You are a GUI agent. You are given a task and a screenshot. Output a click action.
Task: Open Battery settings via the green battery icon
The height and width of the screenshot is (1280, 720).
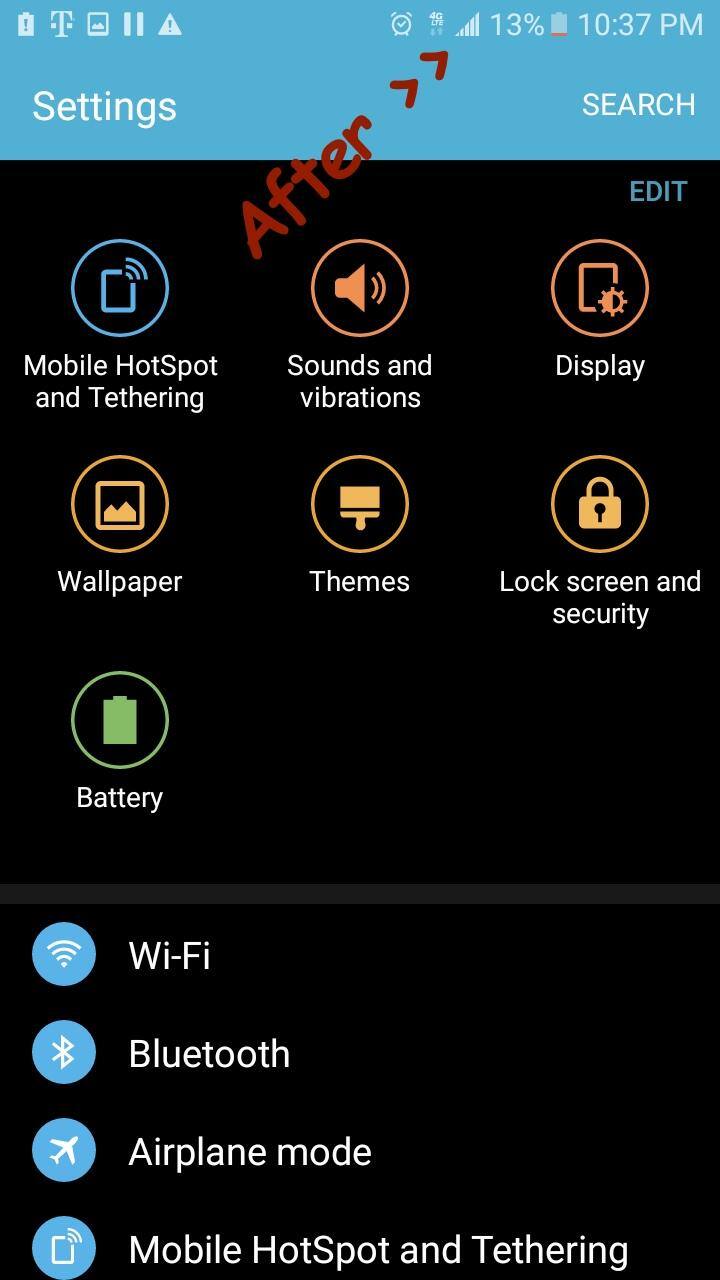click(x=120, y=719)
